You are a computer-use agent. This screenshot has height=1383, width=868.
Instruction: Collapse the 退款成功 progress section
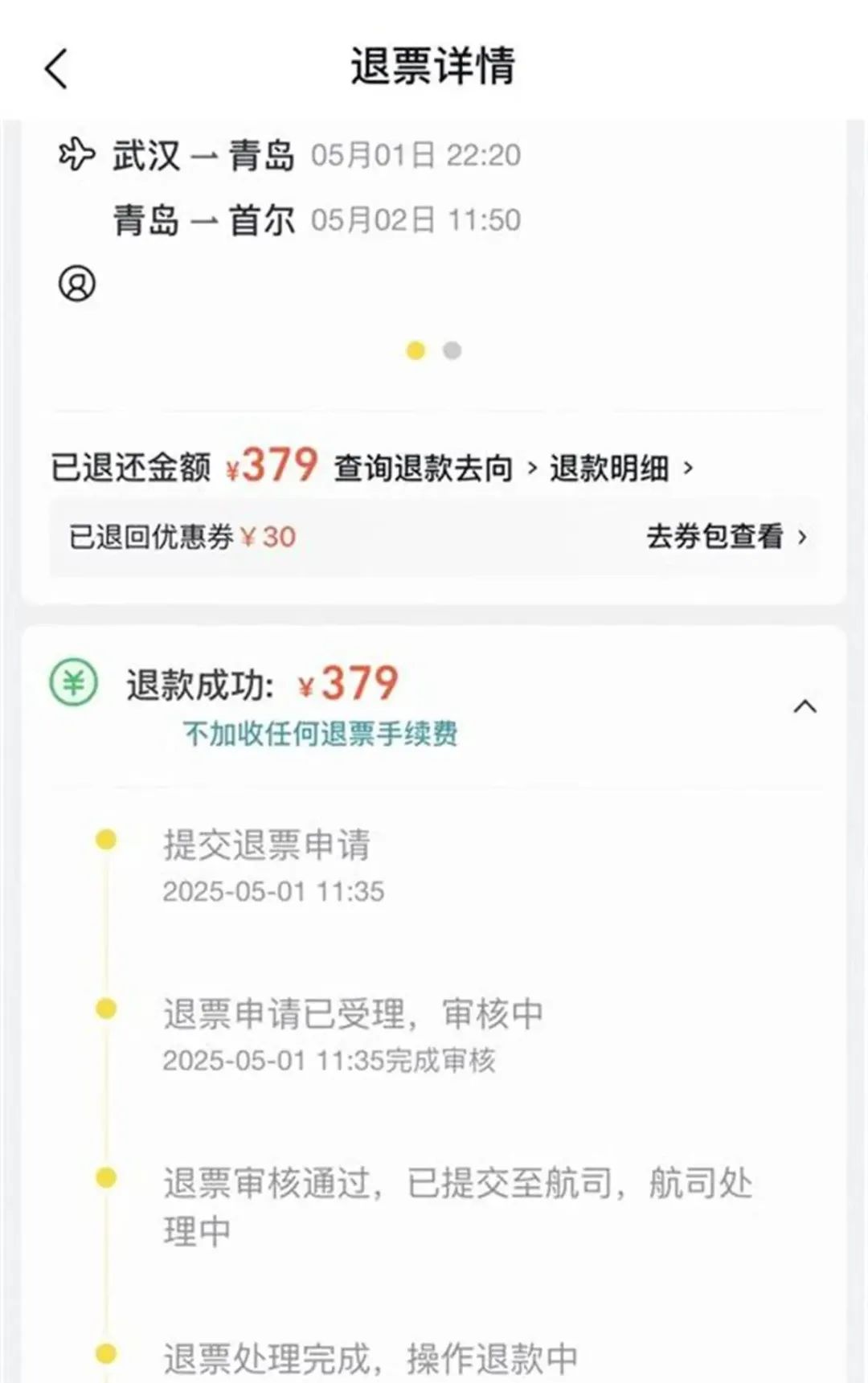pyautogui.click(x=805, y=706)
